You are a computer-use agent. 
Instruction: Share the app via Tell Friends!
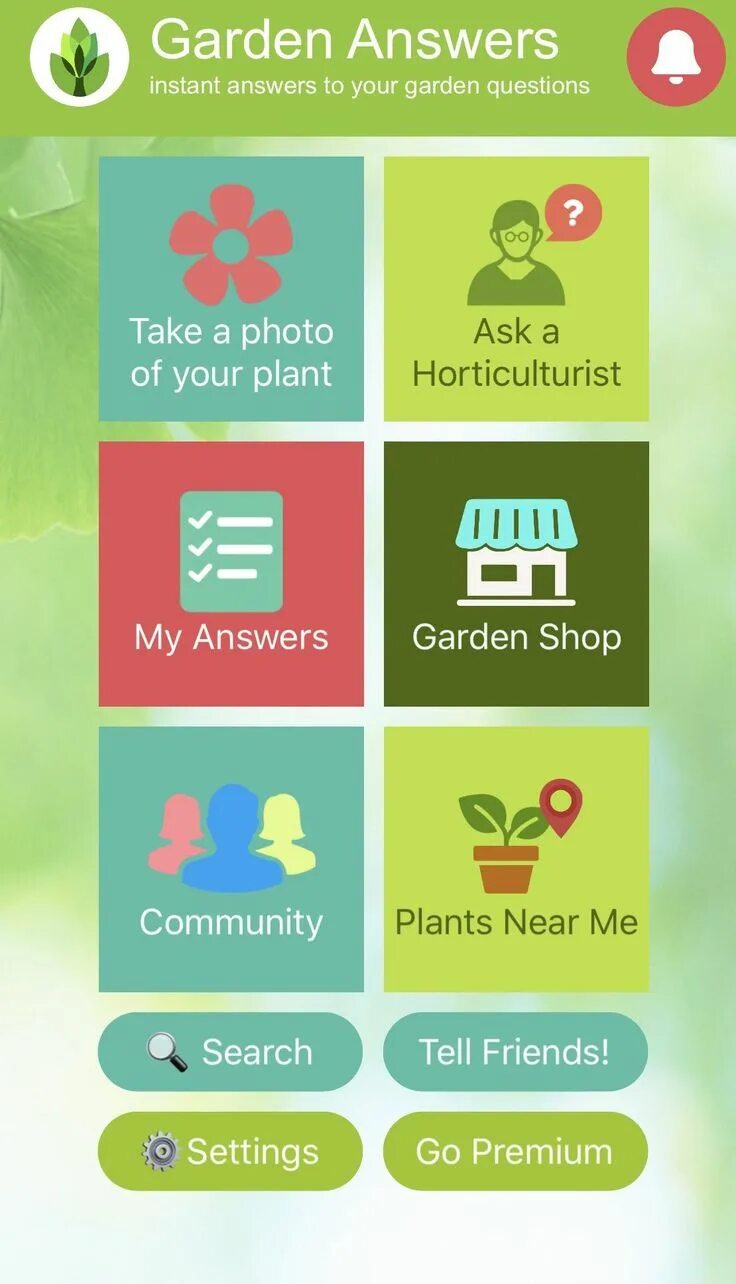coord(515,1051)
